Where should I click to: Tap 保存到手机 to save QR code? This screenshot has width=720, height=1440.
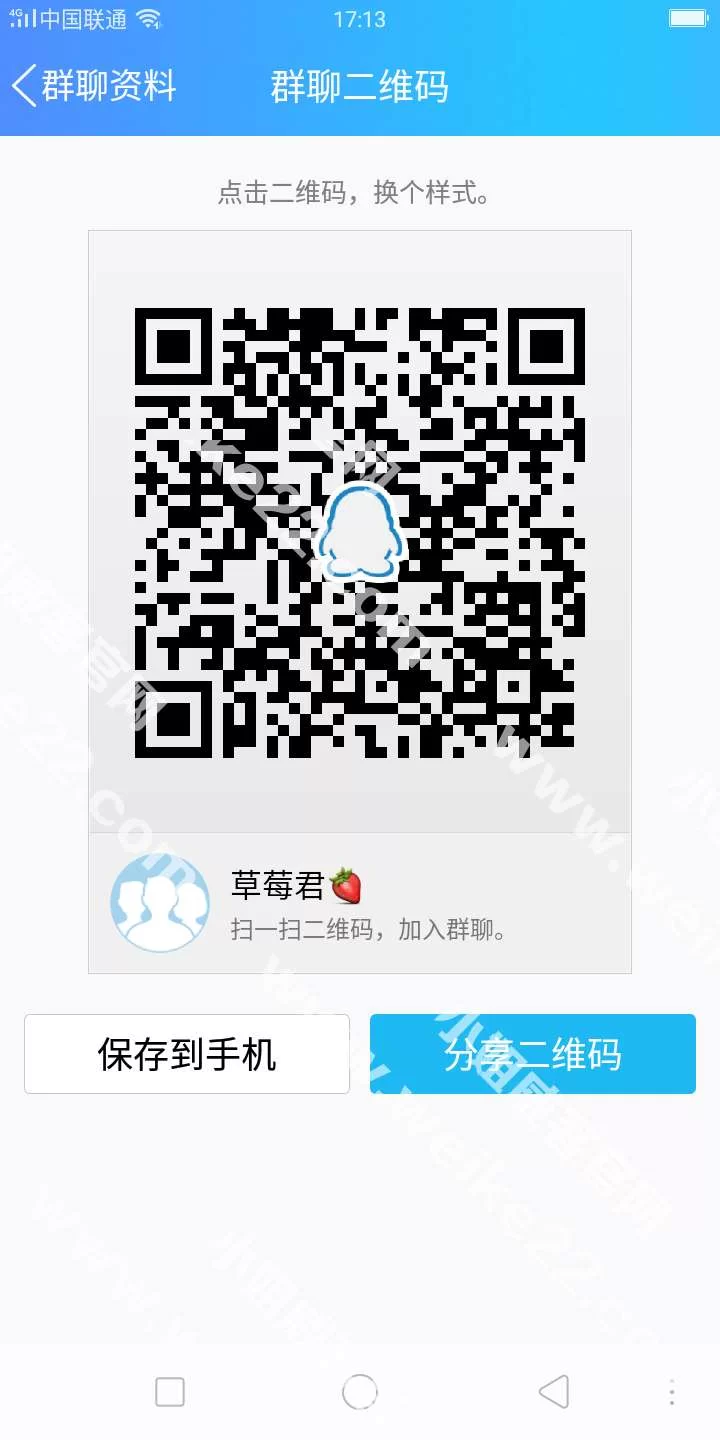[187, 1054]
